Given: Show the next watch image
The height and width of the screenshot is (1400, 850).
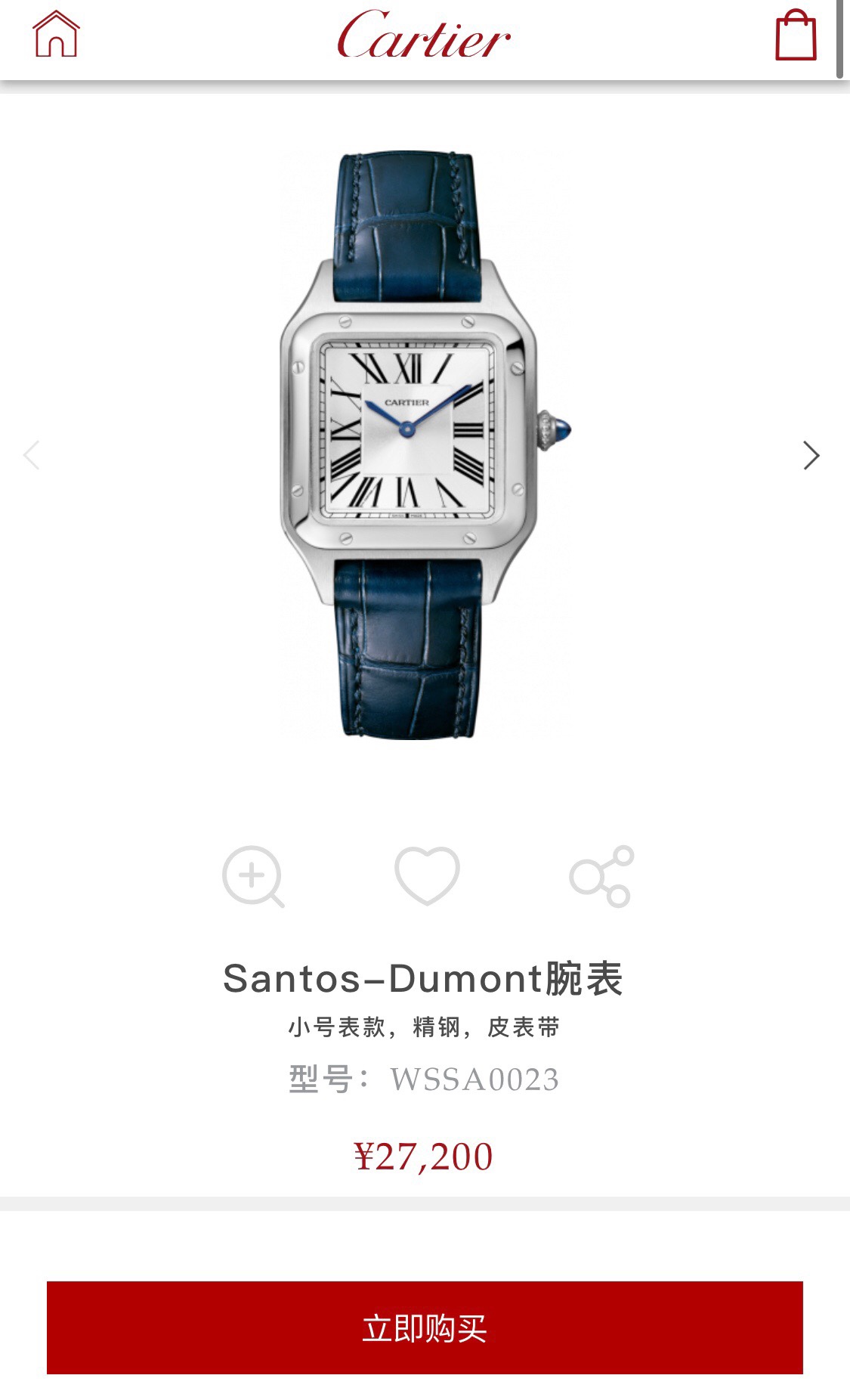Looking at the screenshot, I should pyautogui.click(x=811, y=455).
